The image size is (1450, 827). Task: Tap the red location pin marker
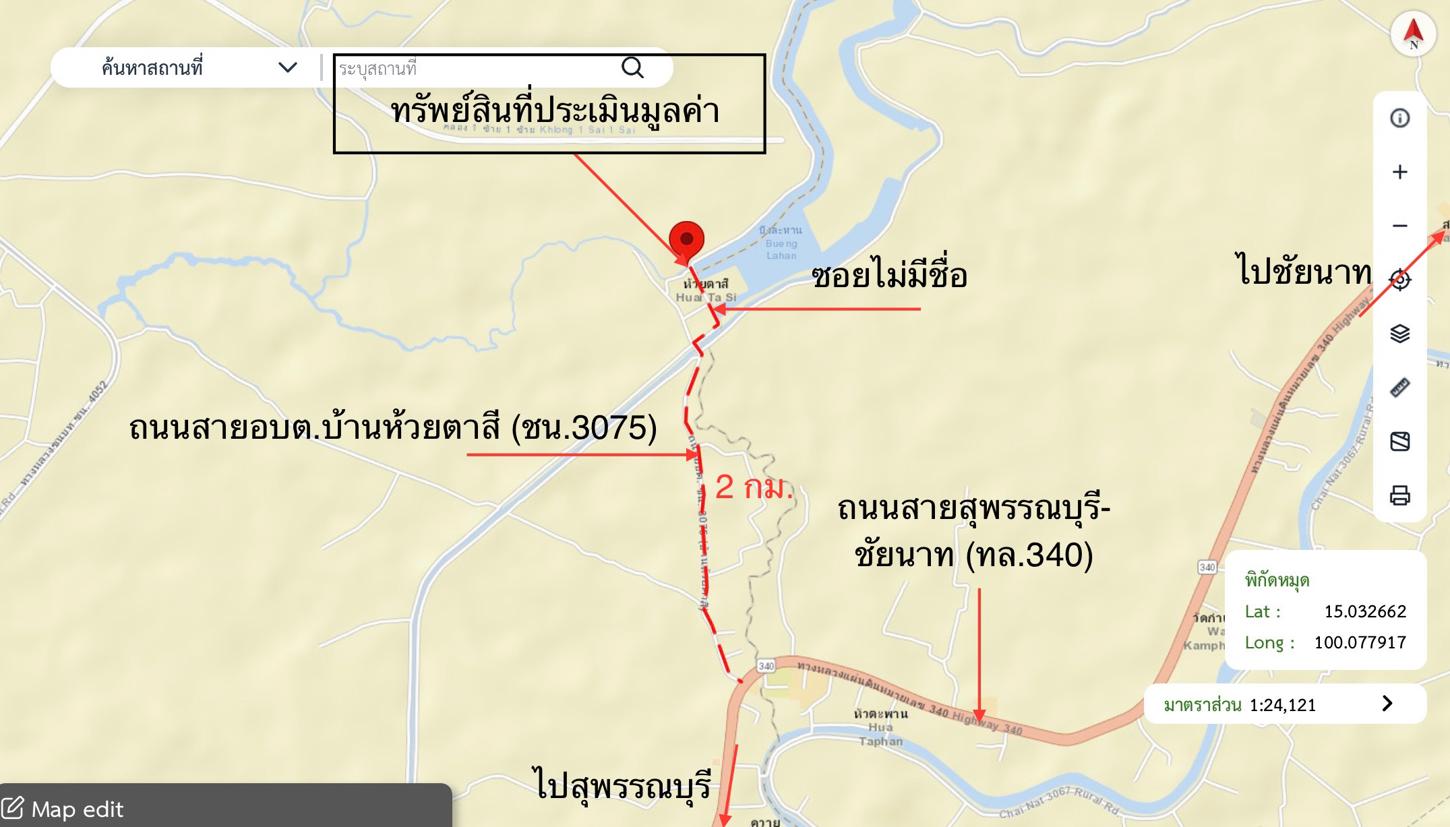click(686, 241)
